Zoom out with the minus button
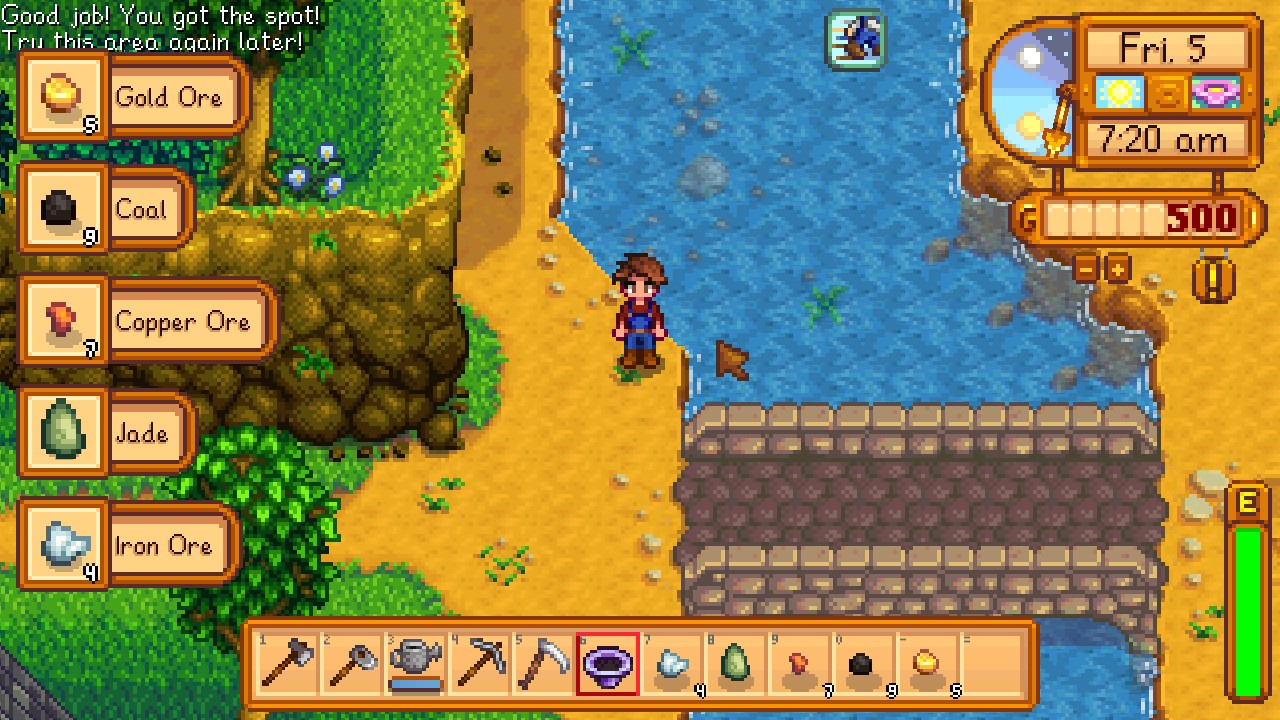This screenshot has height=720, width=1280. [1087, 268]
